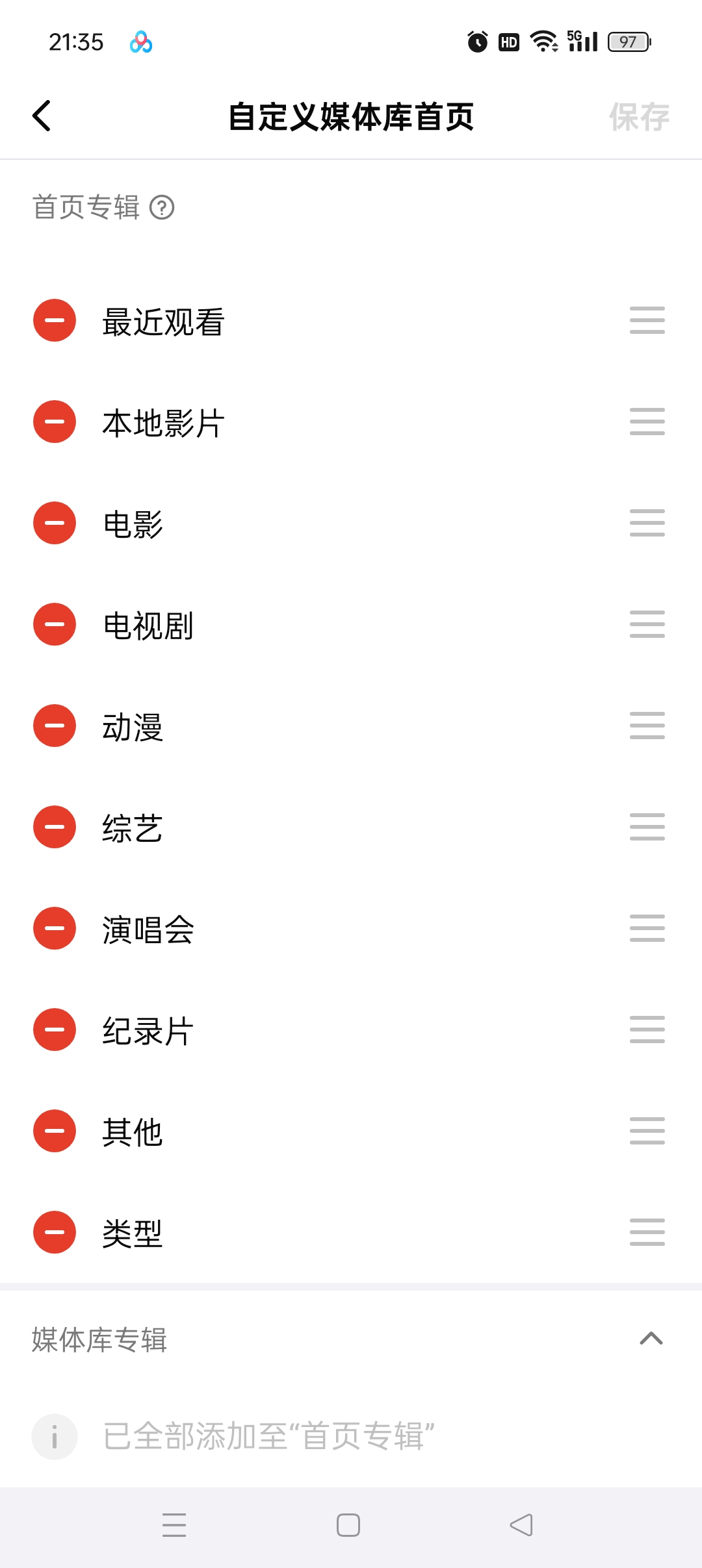Remove 动漫 from homepage albums

click(x=55, y=726)
